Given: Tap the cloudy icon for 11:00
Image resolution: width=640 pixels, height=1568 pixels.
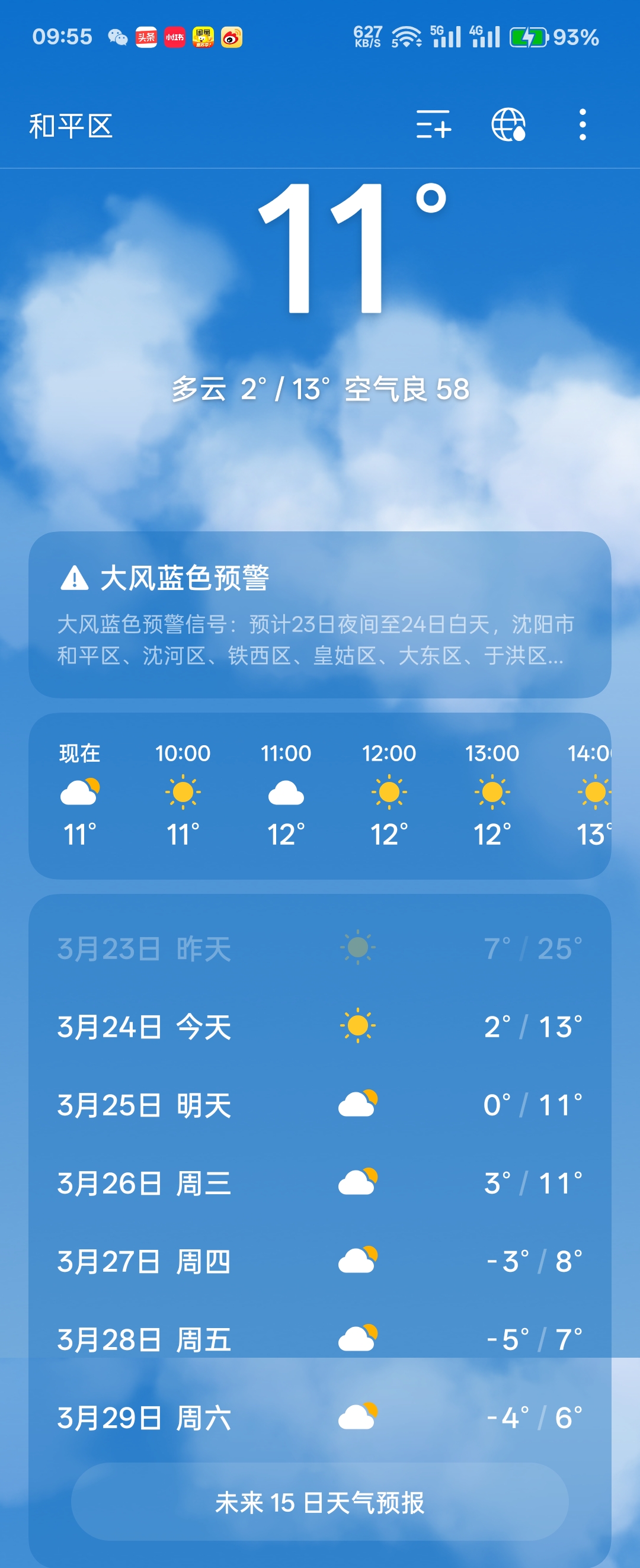Looking at the screenshot, I should click(x=286, y=793).
